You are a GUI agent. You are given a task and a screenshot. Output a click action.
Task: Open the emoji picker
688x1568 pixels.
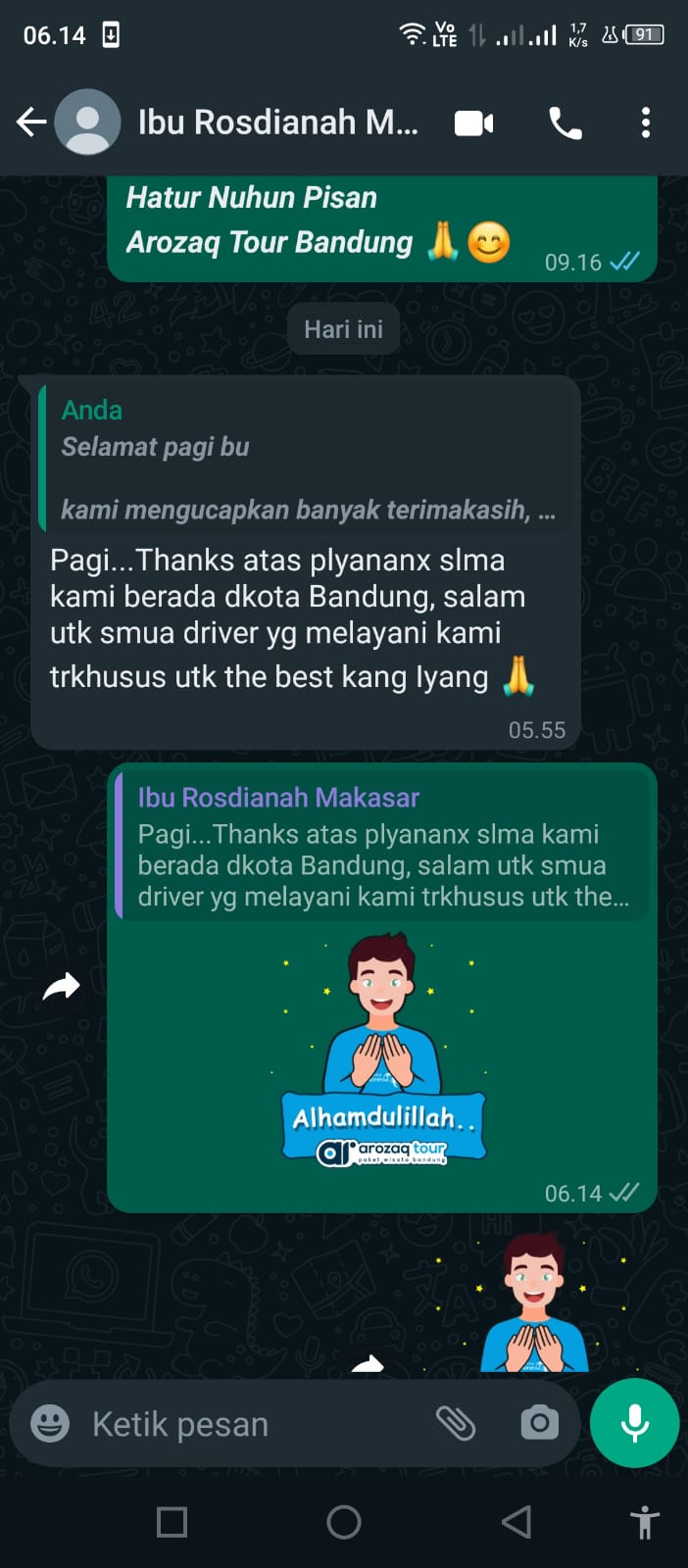pyautogui.click(x=50, y=1423)
